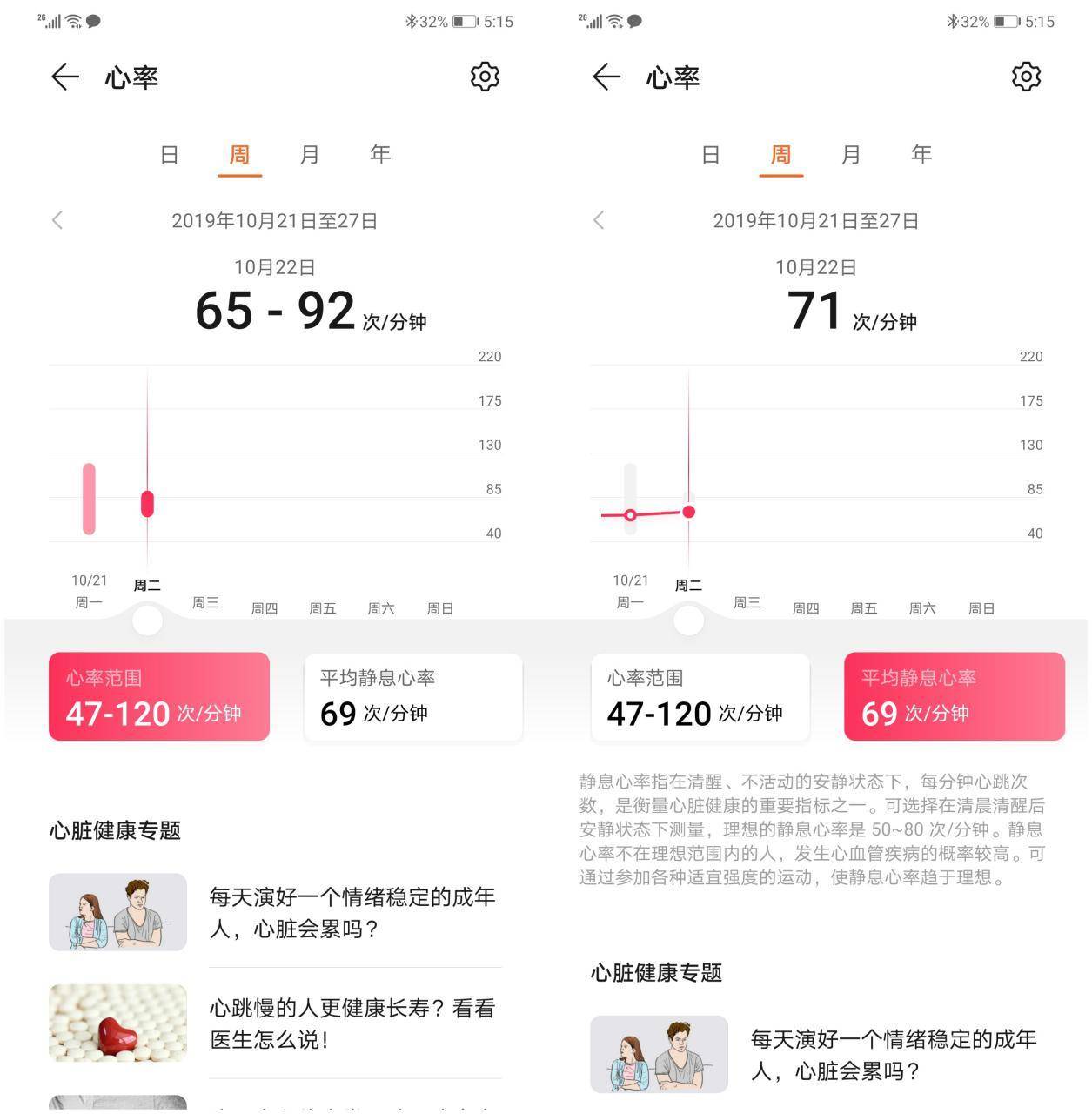Switch to the 日 daily view tab
The height and width of the screenshot is (1114, 1092).
point(169,155)
